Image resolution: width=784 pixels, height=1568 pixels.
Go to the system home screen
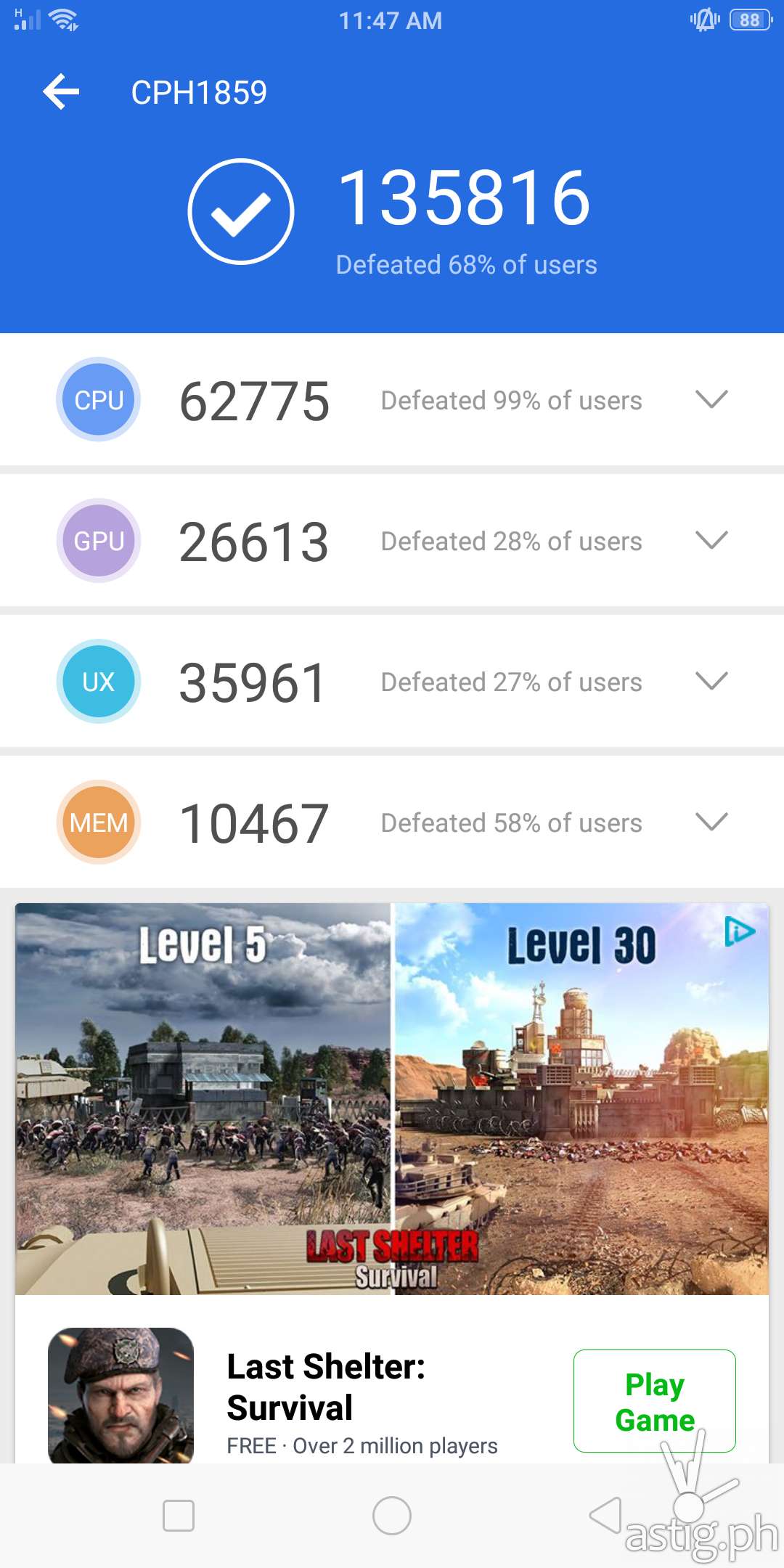point(392,1516)
